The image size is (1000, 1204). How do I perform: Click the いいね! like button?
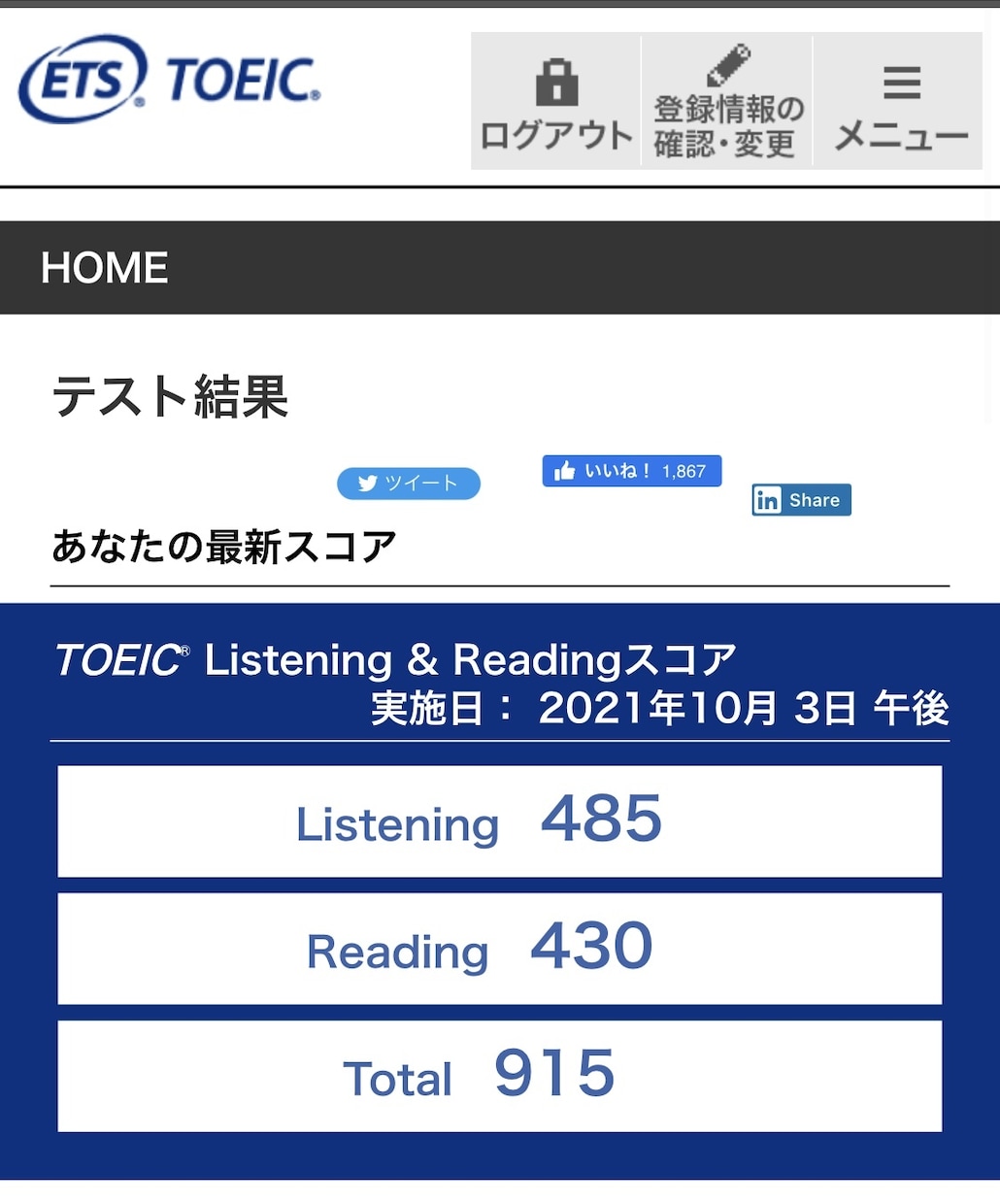pyautogui.click(x=631, y=470)
